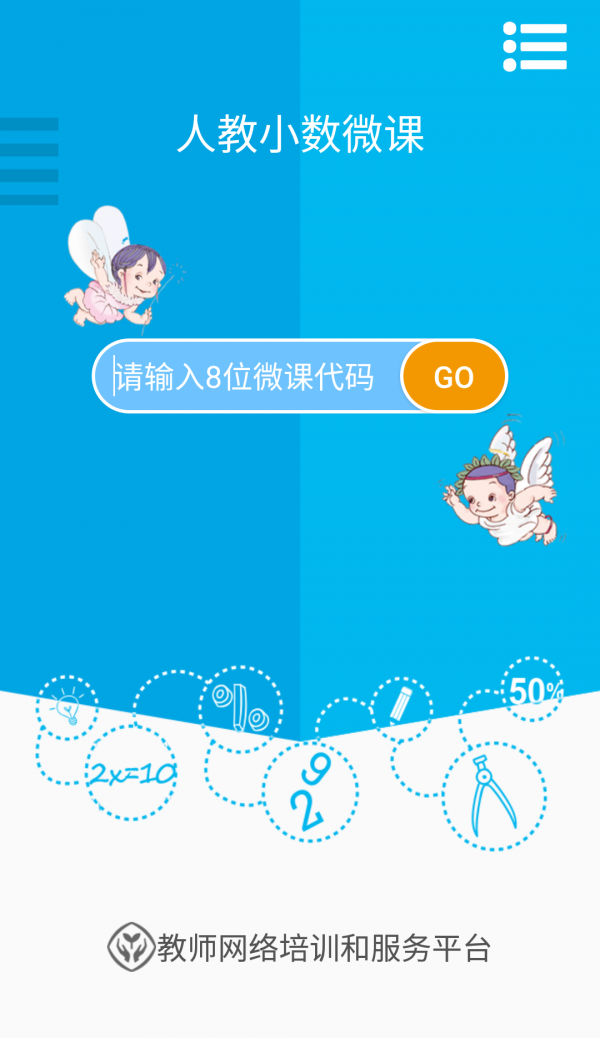Tap the orange GO button

point(453,377)
